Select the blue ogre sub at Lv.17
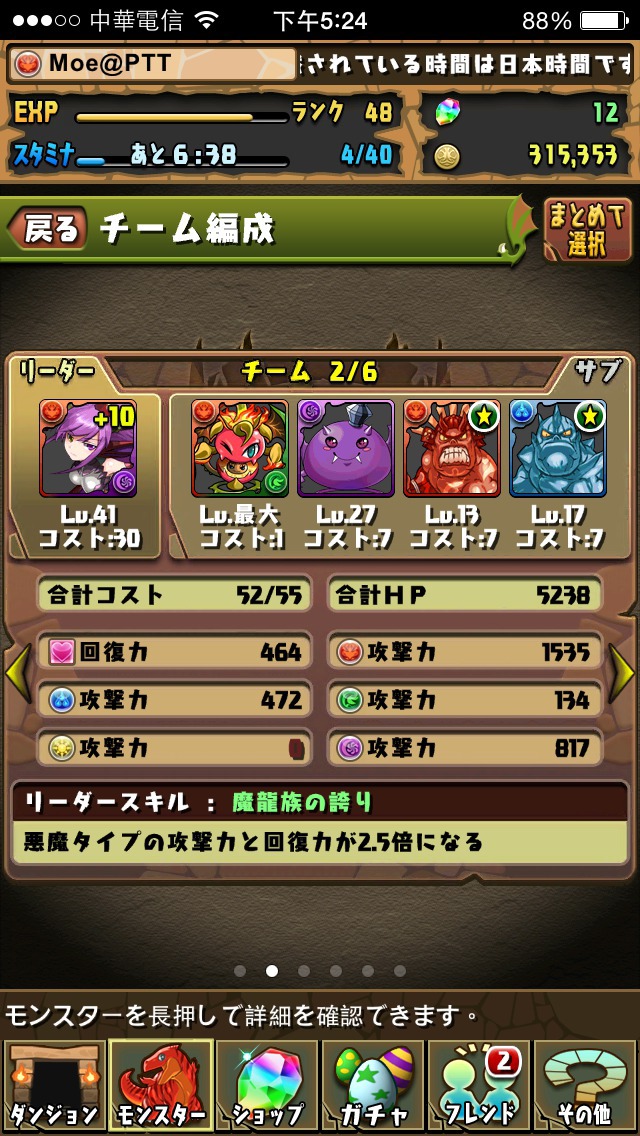The width and height of the screenshot is (640, 1136). [557, 448]
